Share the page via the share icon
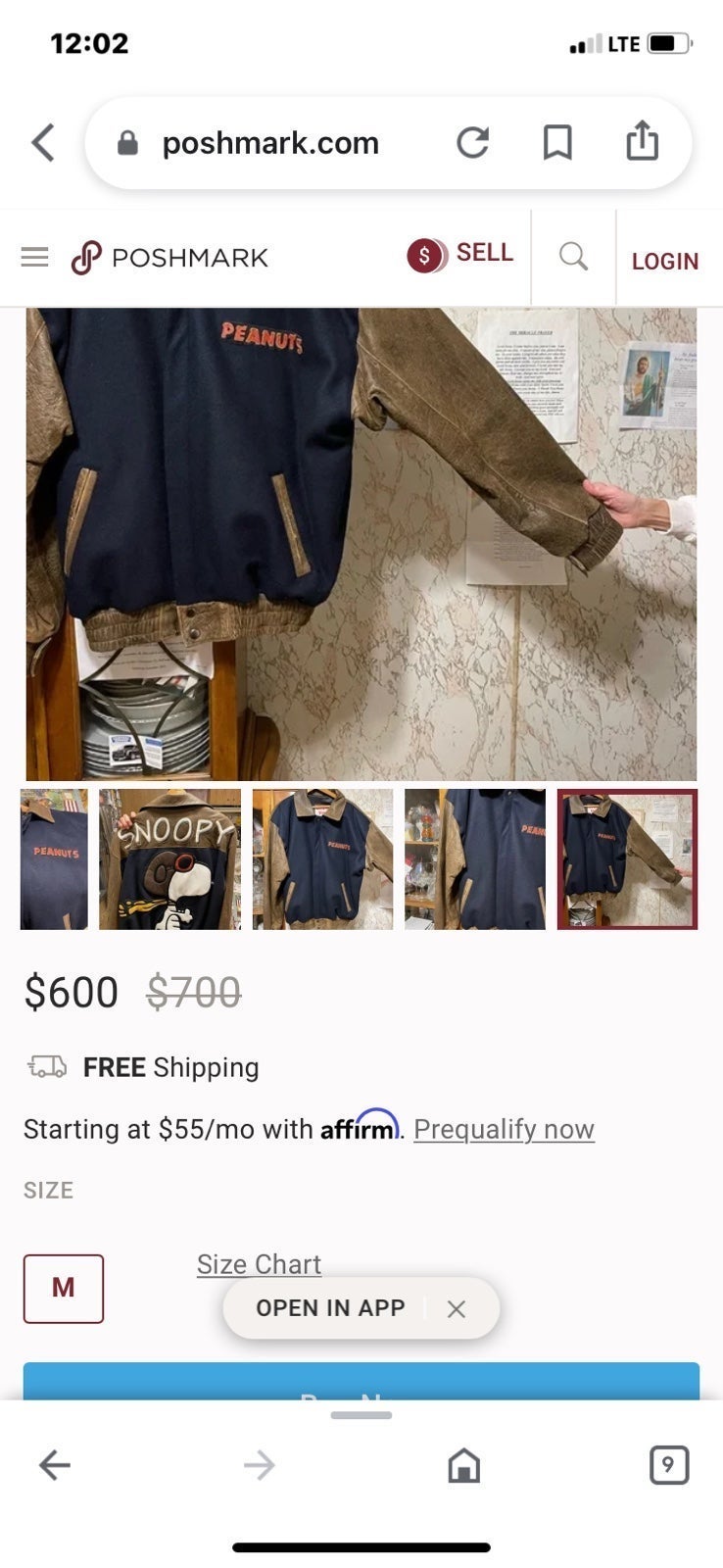Viewport: 723px width, 1568px height. pos(642,140)
